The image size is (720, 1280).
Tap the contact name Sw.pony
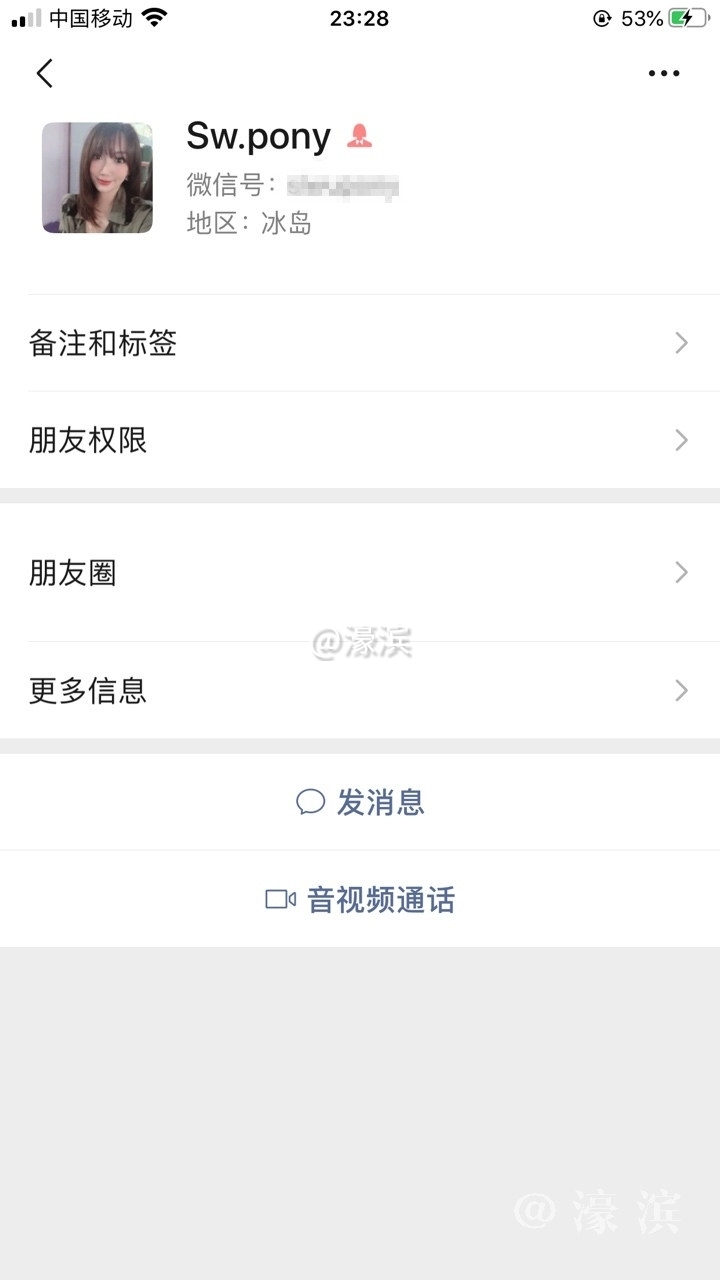(x=257, y=136)
